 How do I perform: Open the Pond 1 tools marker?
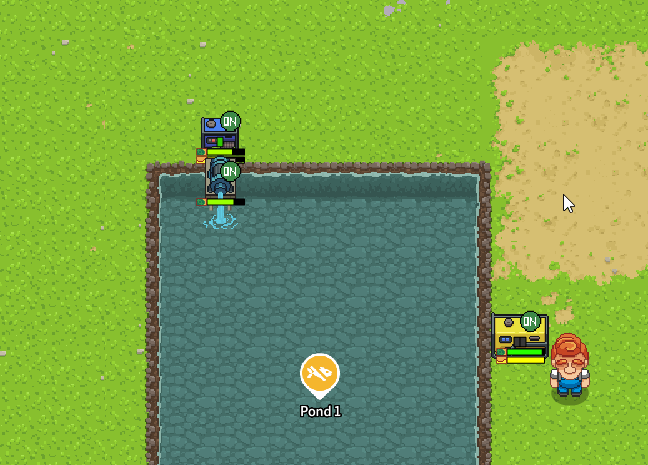click(319, 374)
